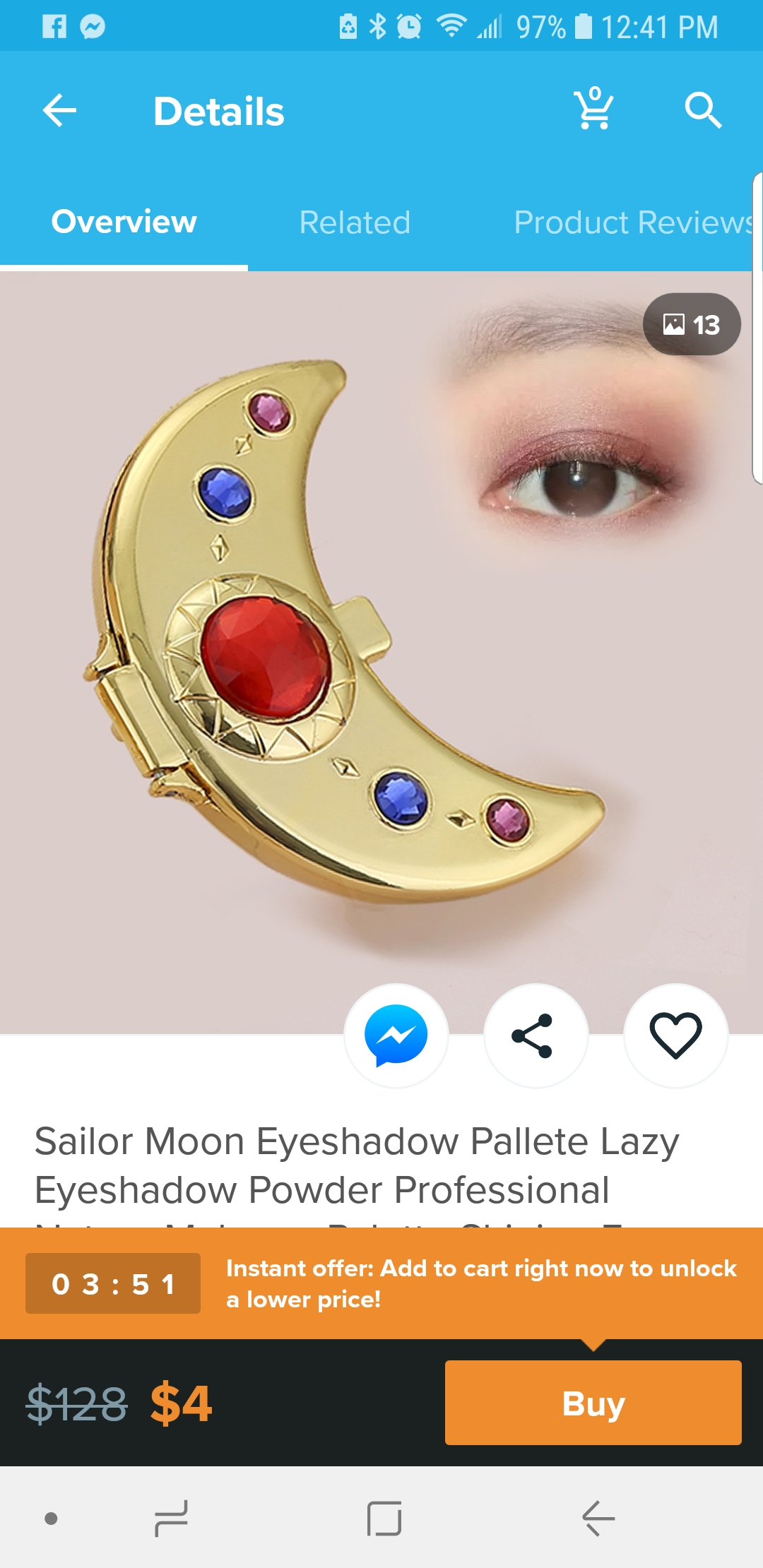Switch to the Product Reviews tab
The height and width of the screenshot is (1568, 763).
point(634,222)
